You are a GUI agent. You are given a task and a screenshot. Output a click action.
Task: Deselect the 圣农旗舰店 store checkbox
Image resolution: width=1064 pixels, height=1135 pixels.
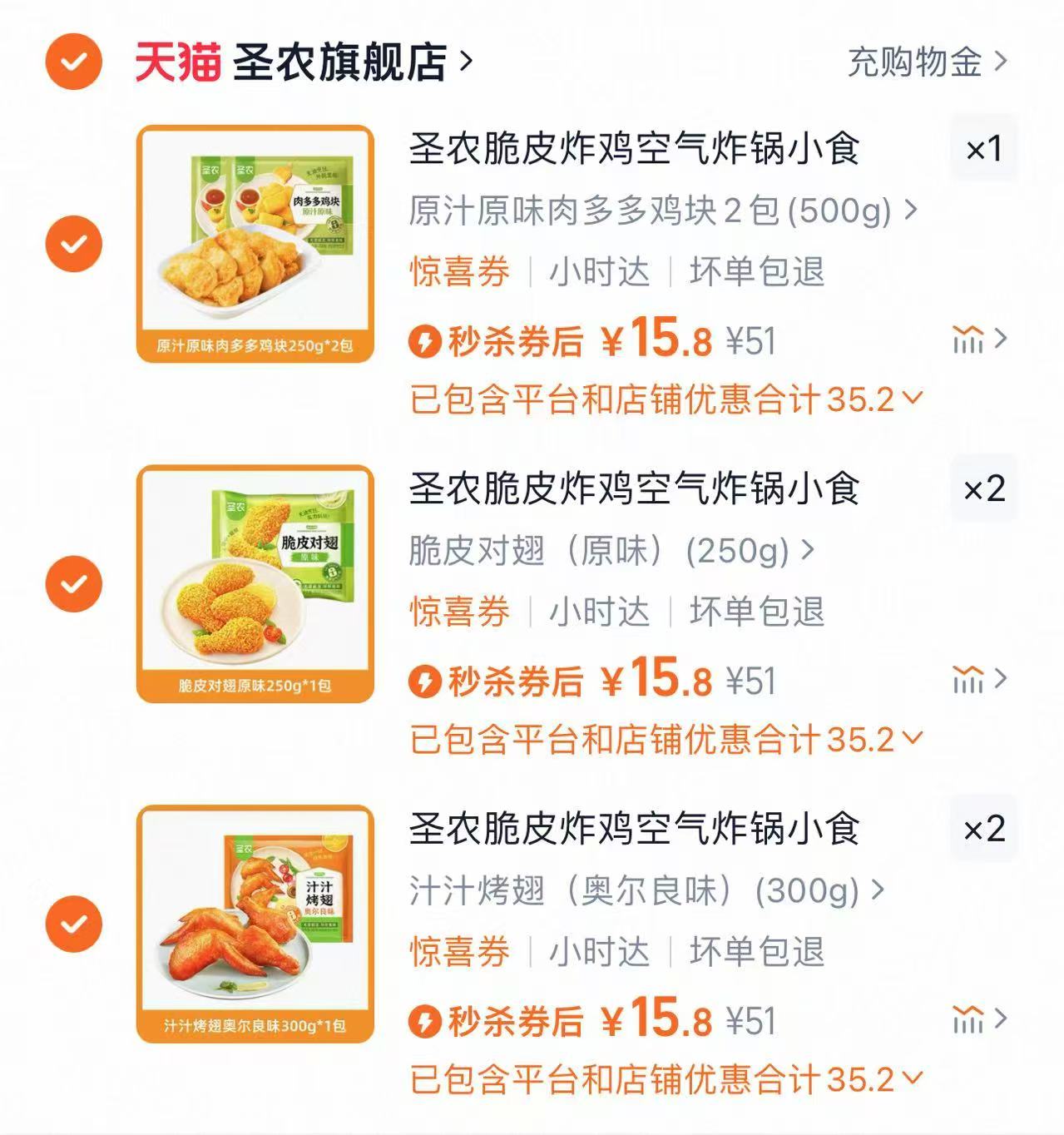74,60
